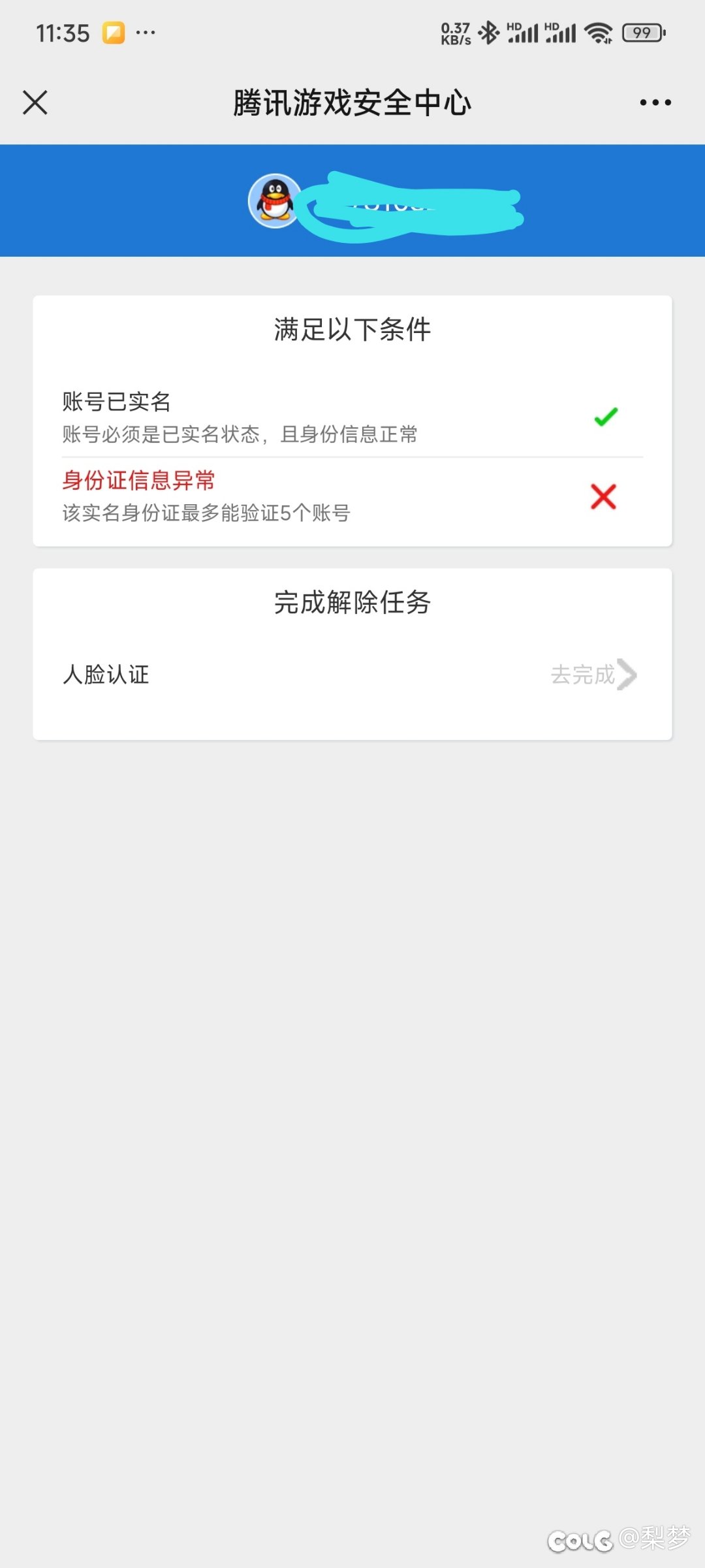The height and width of the screenshot is (1568, 705).
Task: Open the three-dot overflow menu
Action: tap(655, 103)
